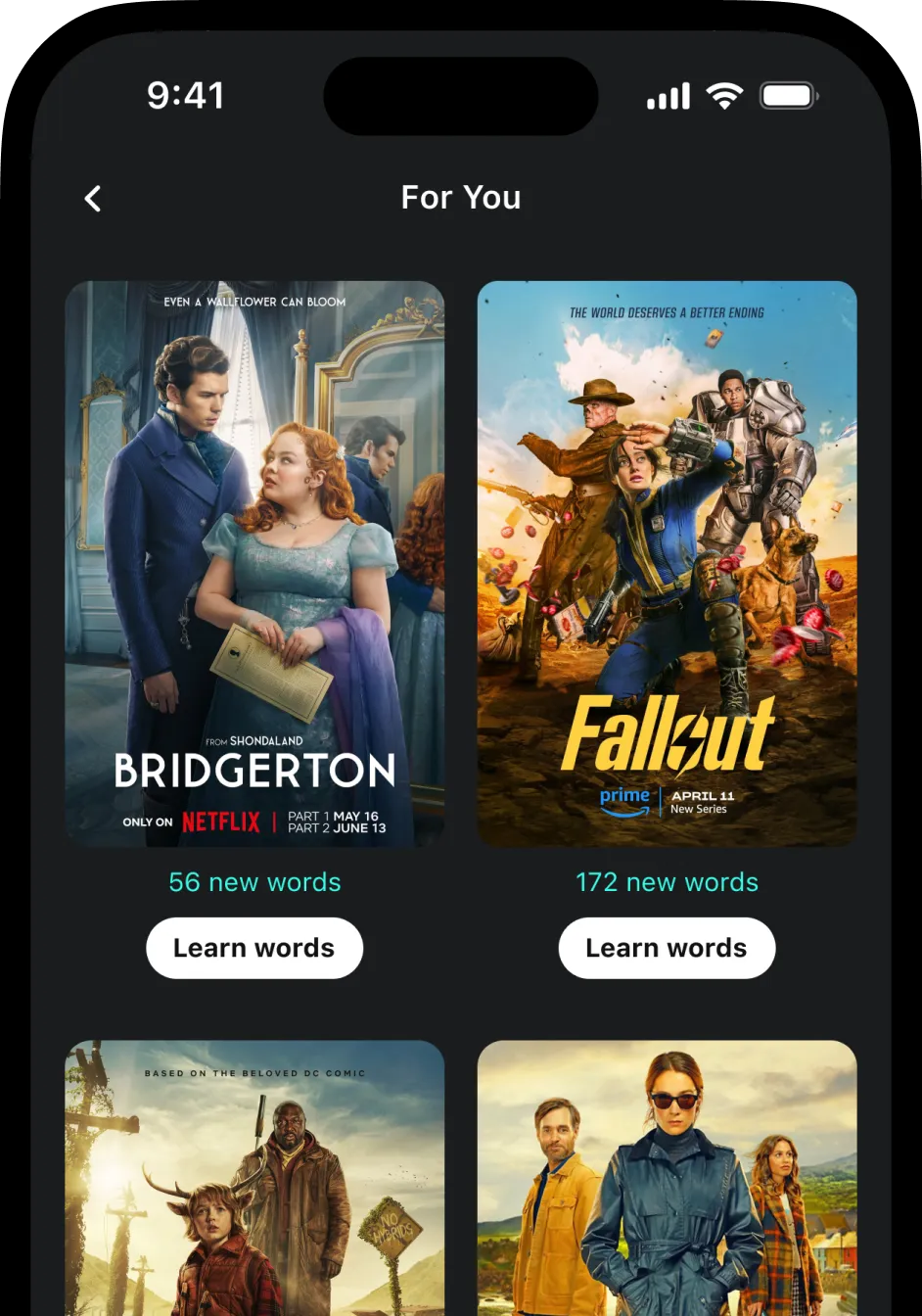Open the Fallout poster card
Screen dimensions: 922x1316
coord(667,563)
